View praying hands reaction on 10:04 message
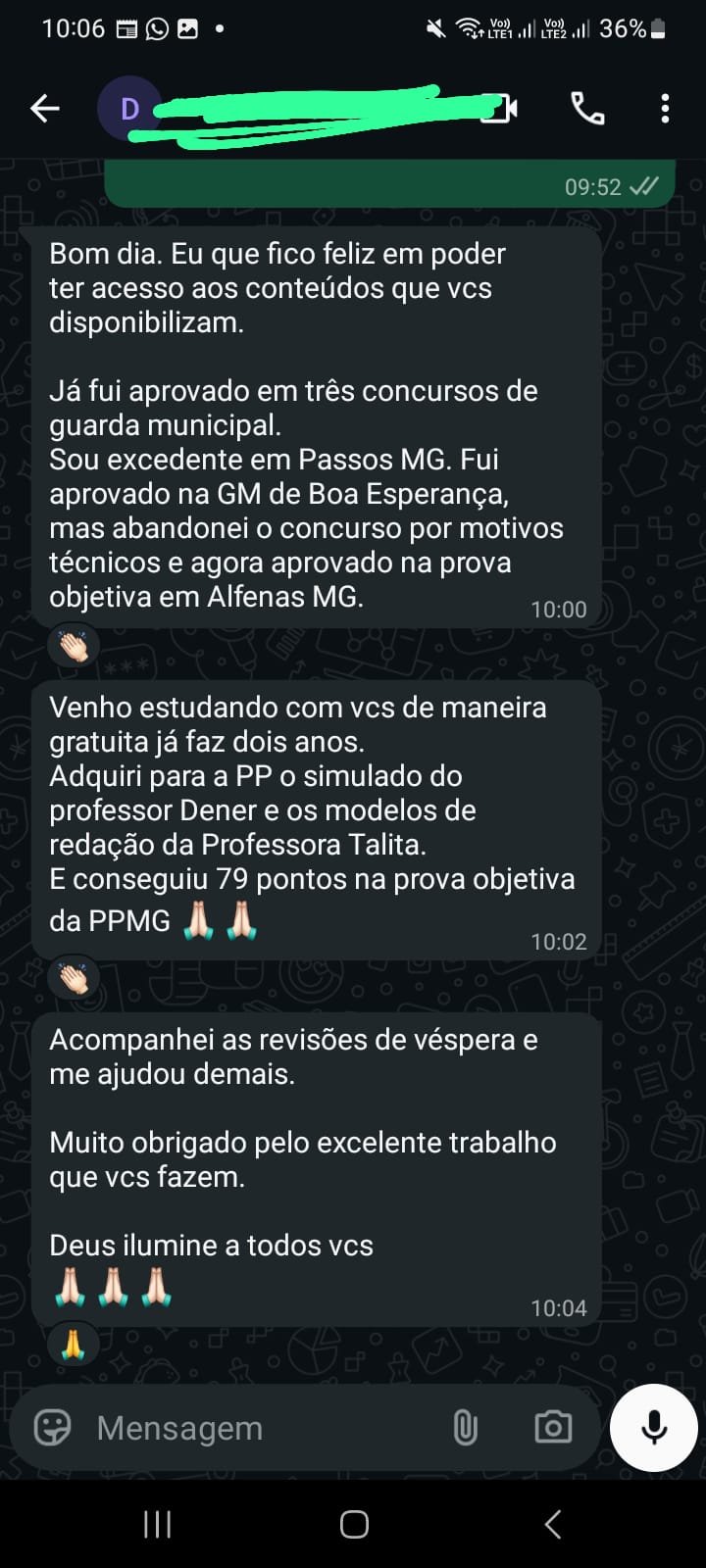This screenshot has width=706, height=1568. [74, 1345]
